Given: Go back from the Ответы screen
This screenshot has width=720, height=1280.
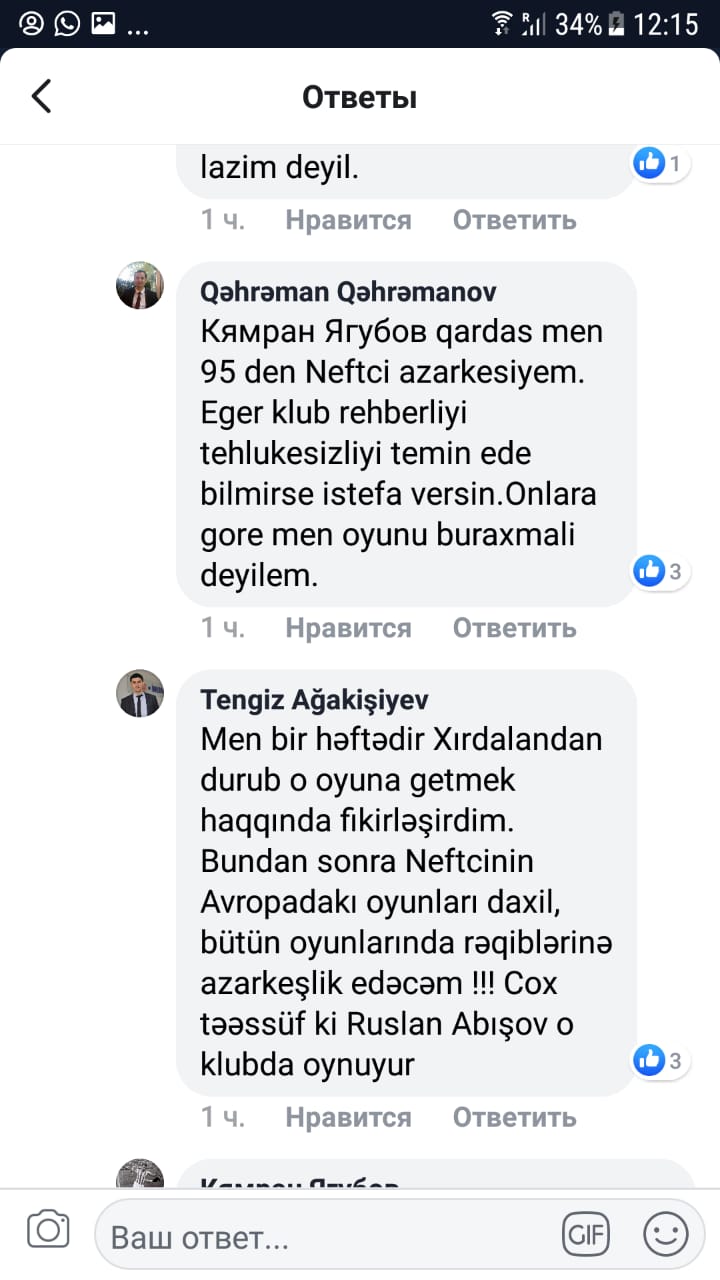Looking at the screenshot, I should coord(41,97).
